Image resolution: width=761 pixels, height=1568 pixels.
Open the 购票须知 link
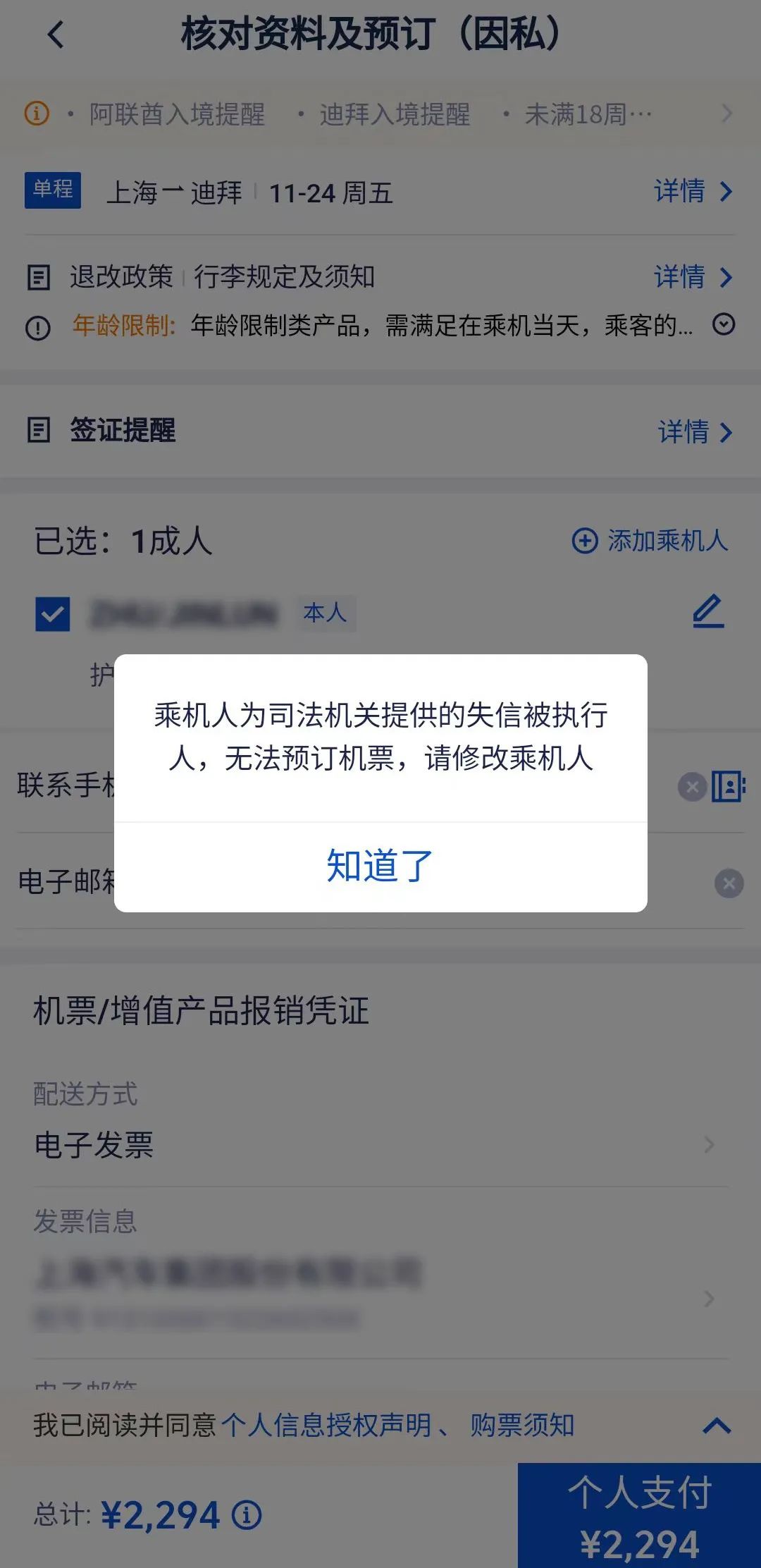[x=522, y=1425]
